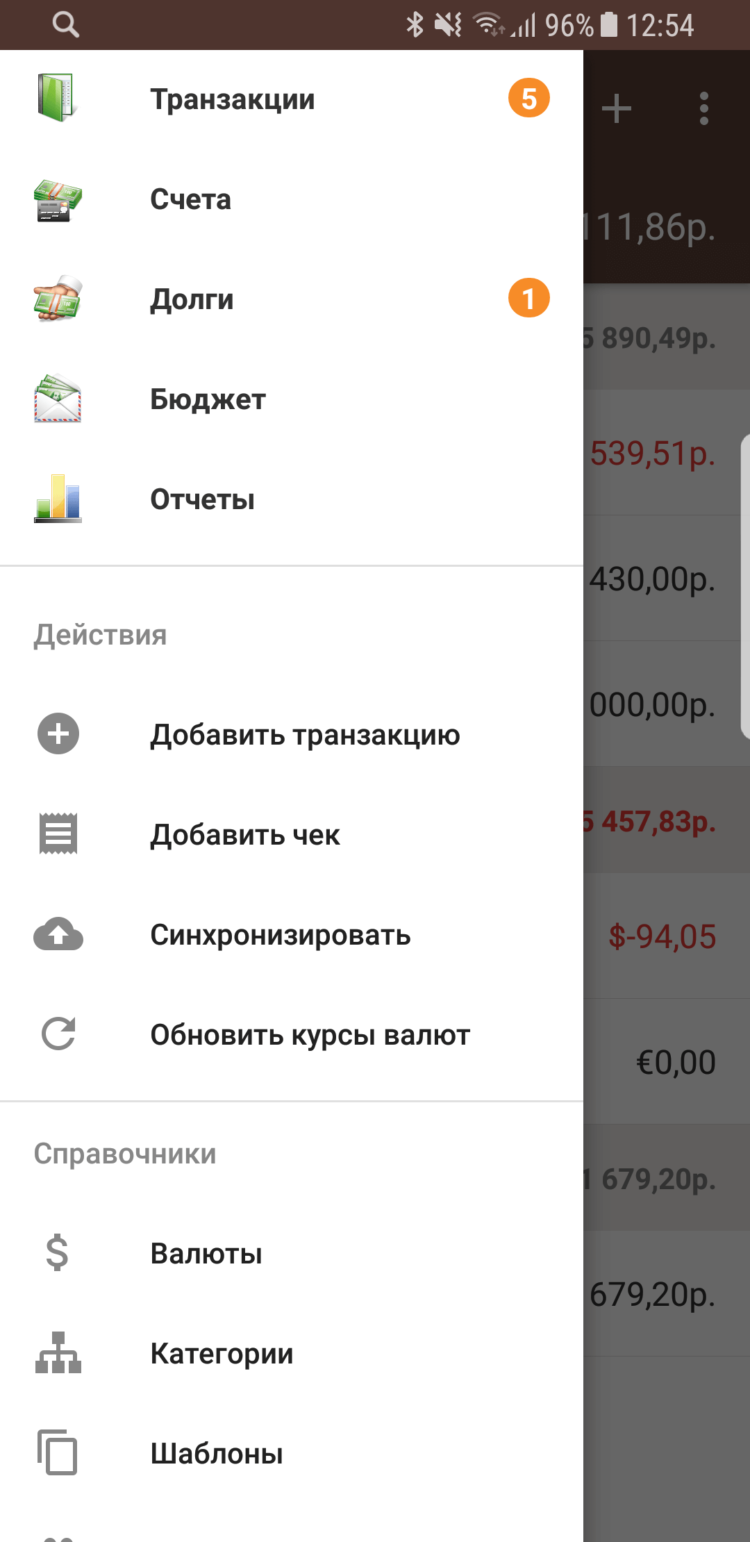Open Категории via the hierarchy icon
The height and width of the screenshot is (1542, 750).
57,1353
